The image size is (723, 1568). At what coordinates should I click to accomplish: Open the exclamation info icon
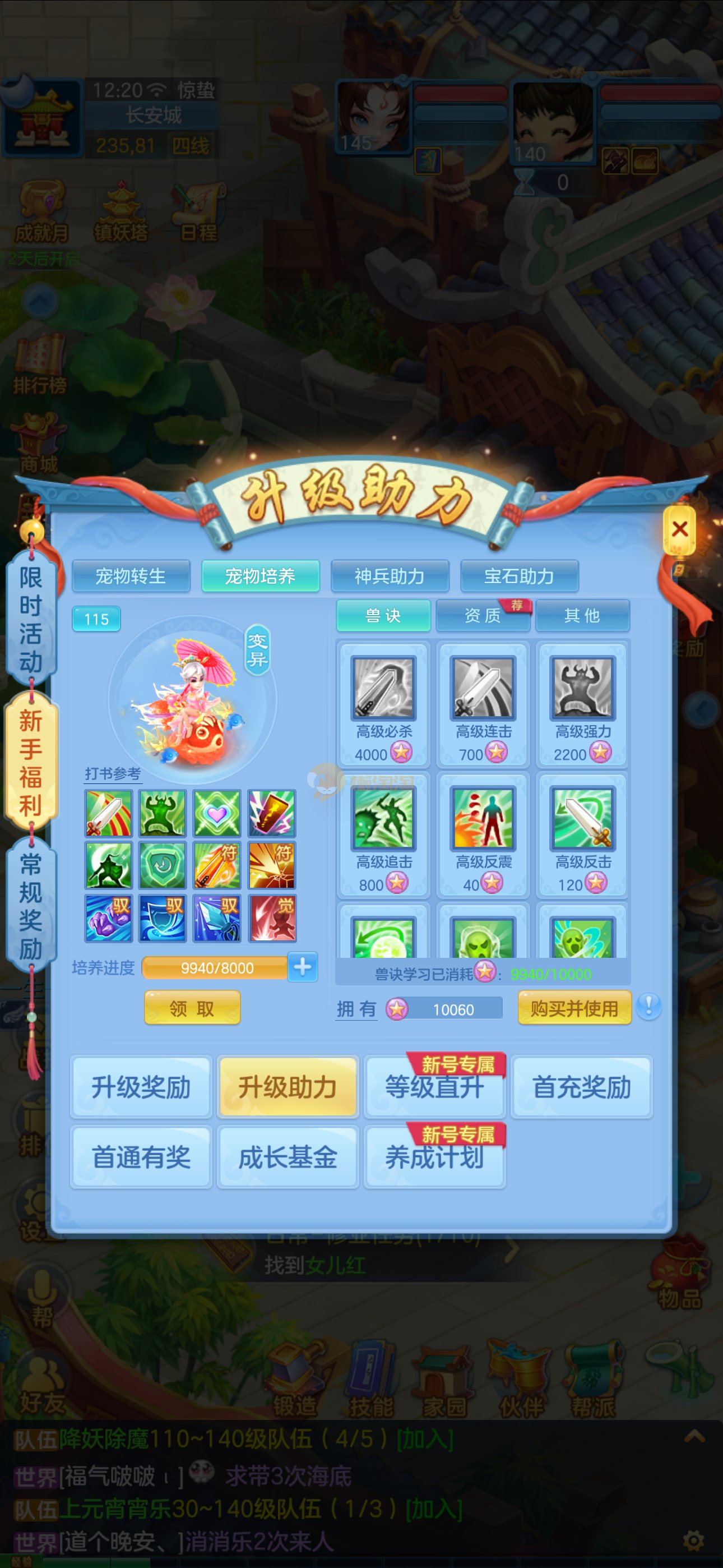[649, 1006]
